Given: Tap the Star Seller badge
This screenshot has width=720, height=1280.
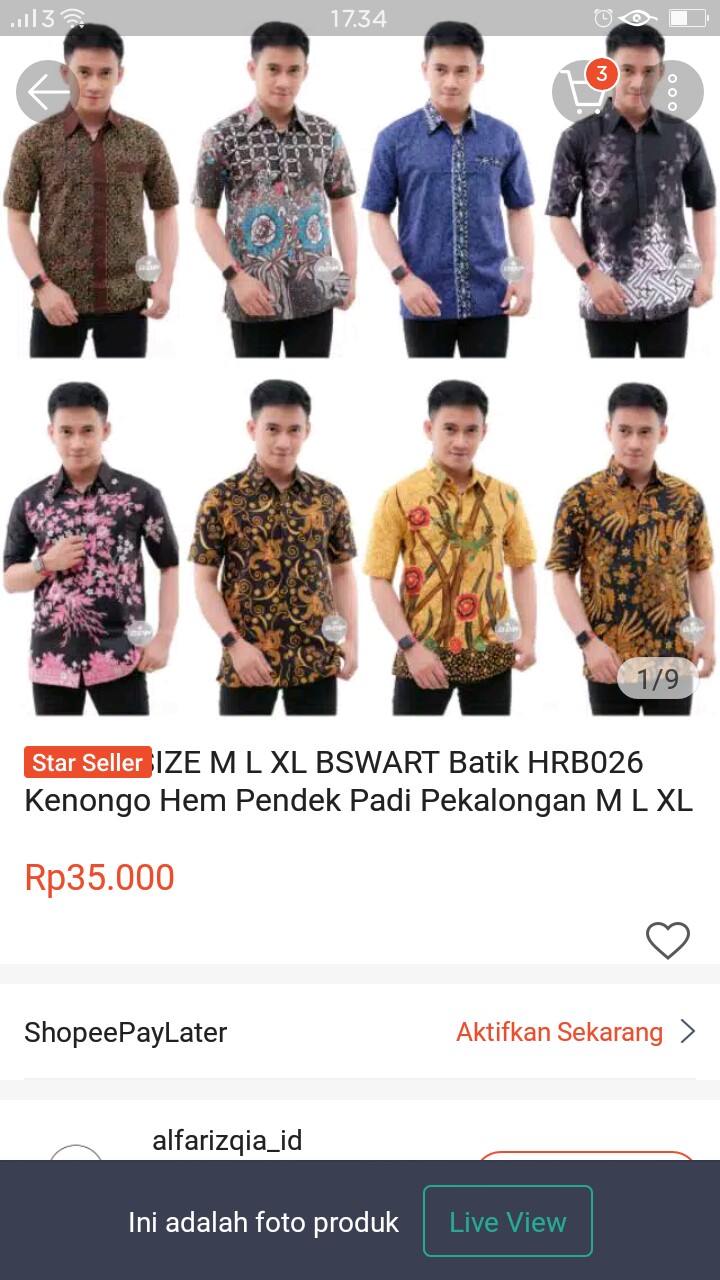Looking at the screenshot, I should point(86,762).
